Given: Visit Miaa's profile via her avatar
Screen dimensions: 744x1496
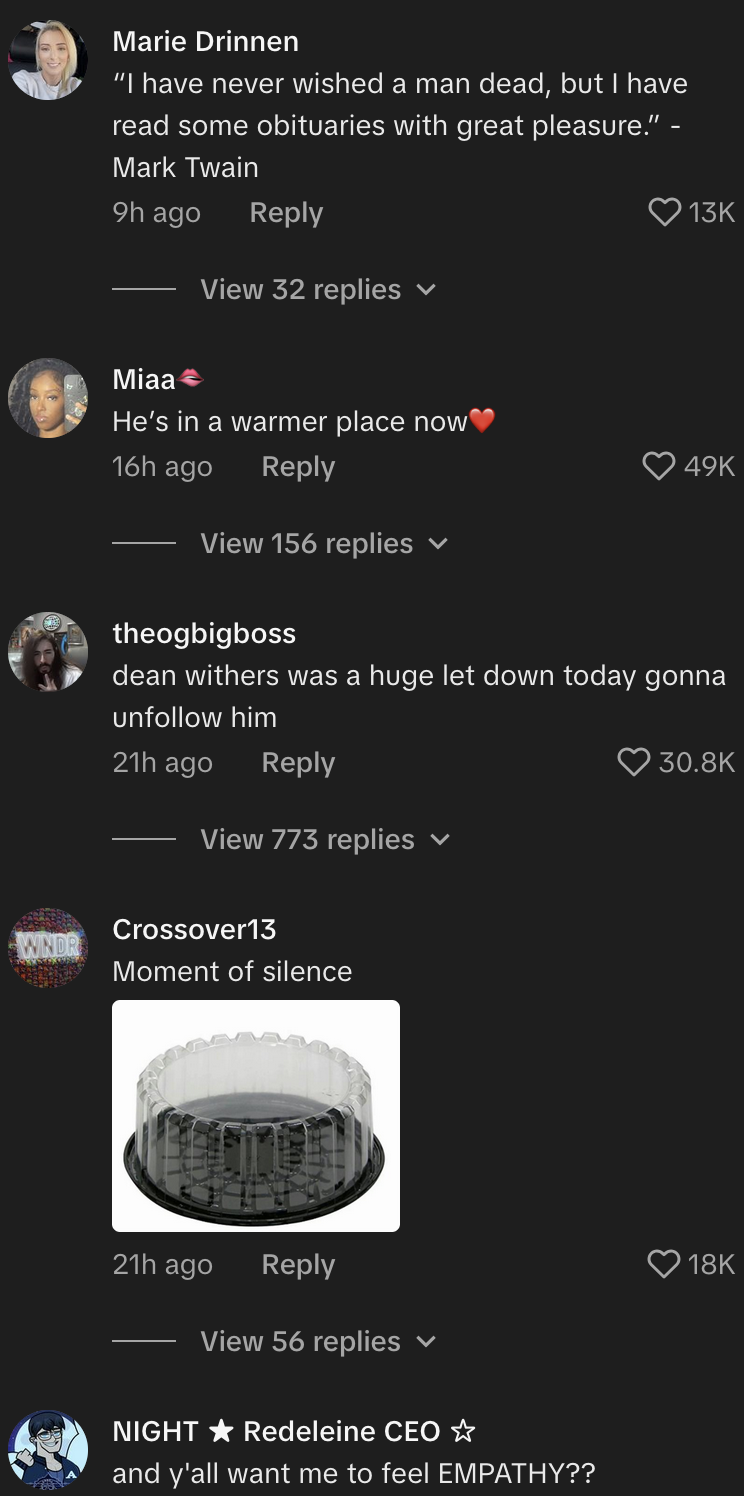Looking at the screenshot, I should 48,398.
